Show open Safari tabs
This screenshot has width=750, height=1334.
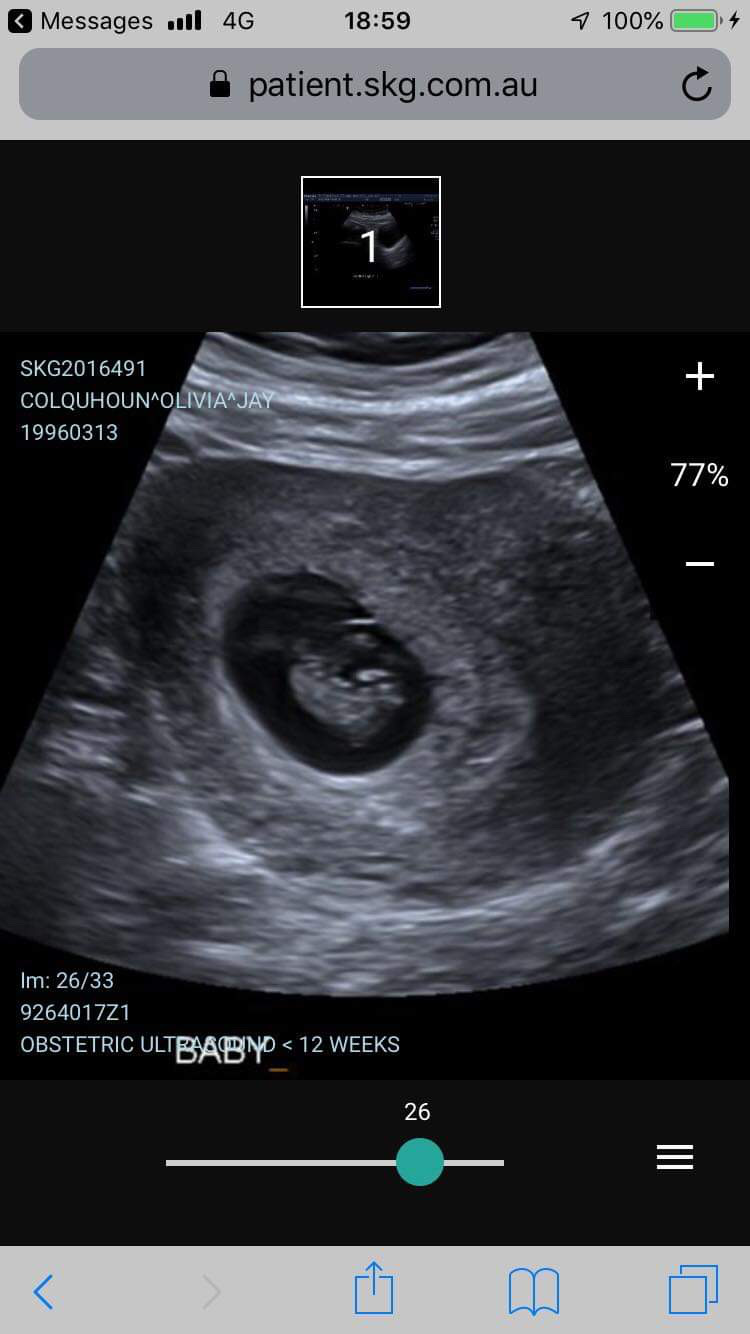693,1290
